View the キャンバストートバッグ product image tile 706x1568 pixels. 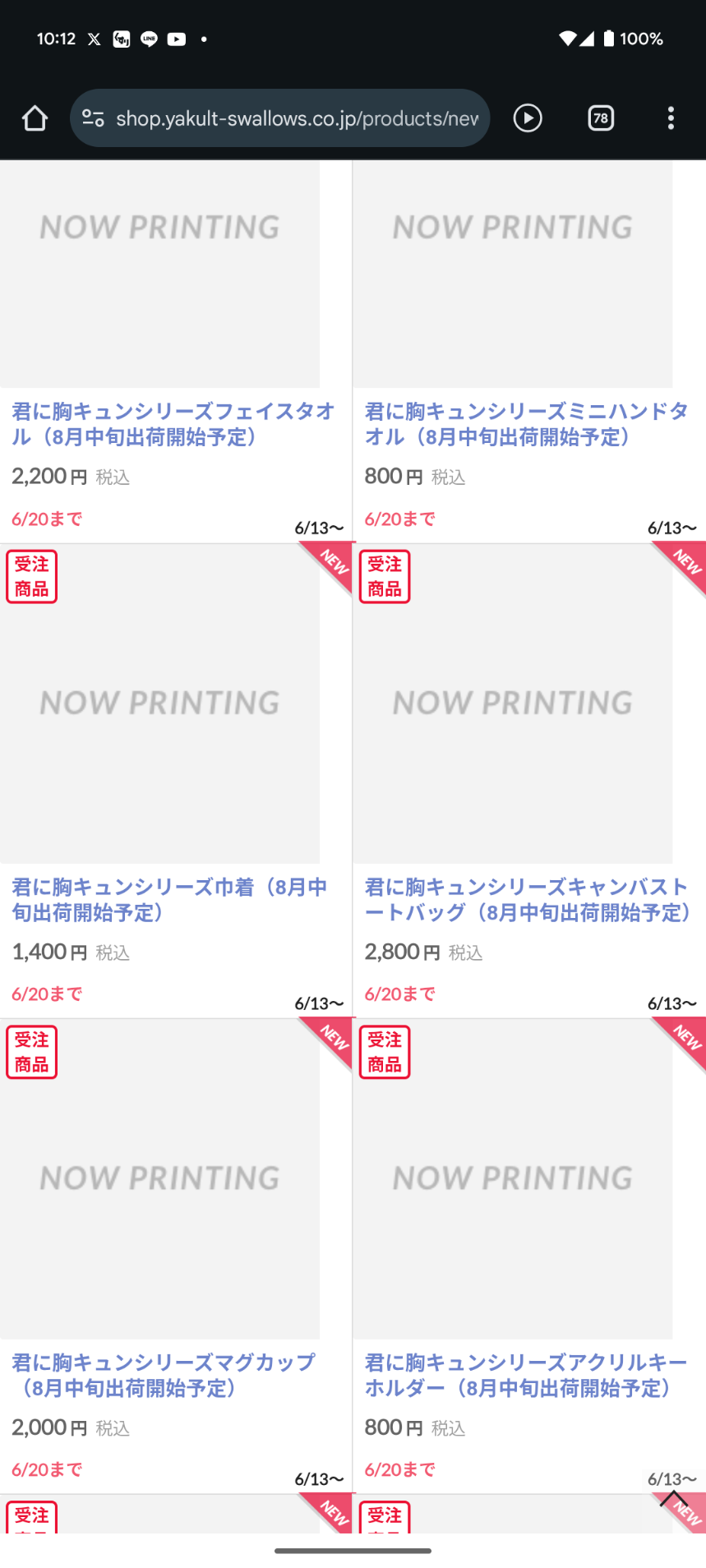point(513,703)
